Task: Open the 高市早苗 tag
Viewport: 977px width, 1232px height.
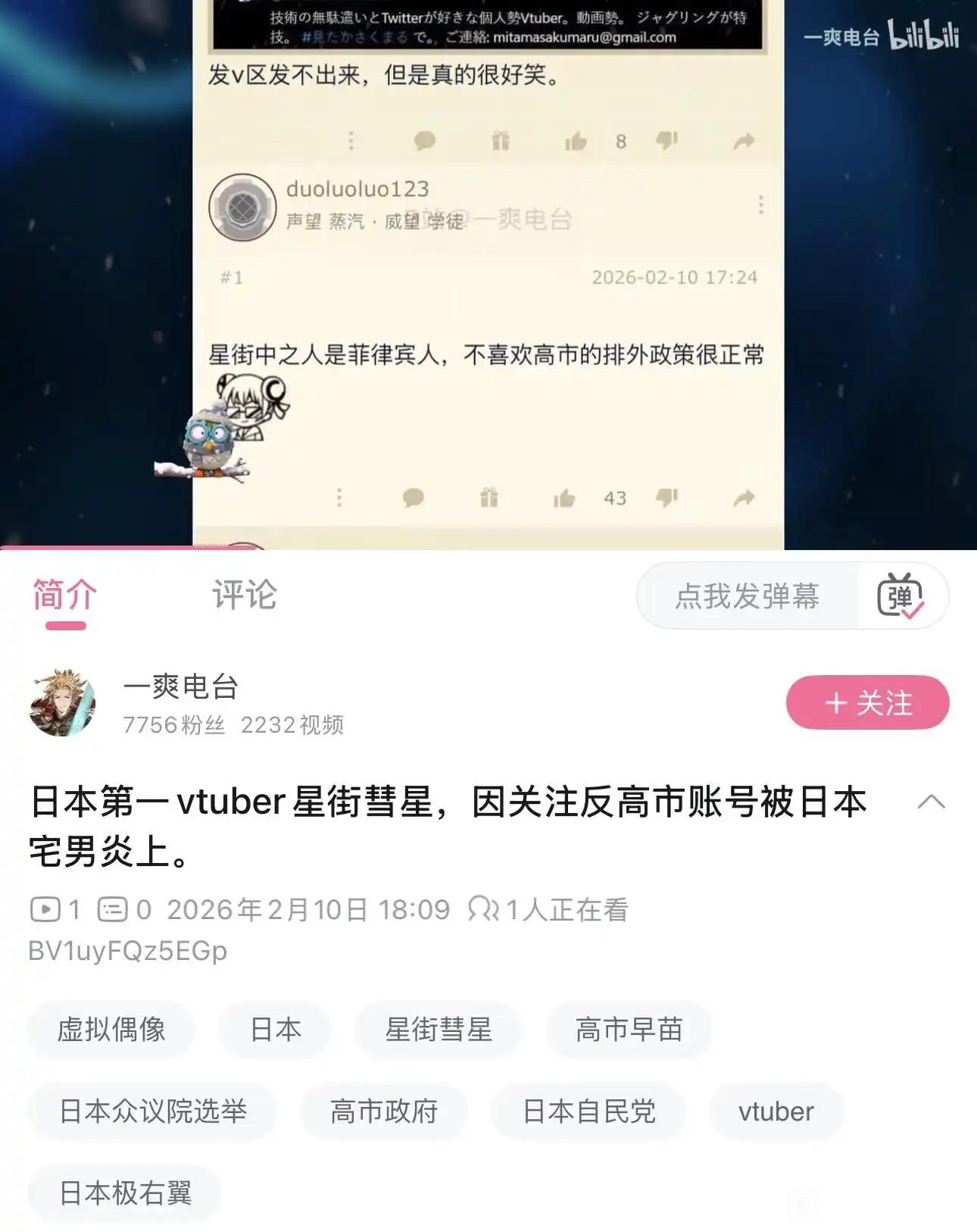Action: pyautogui.click(x=629, y=1030)
